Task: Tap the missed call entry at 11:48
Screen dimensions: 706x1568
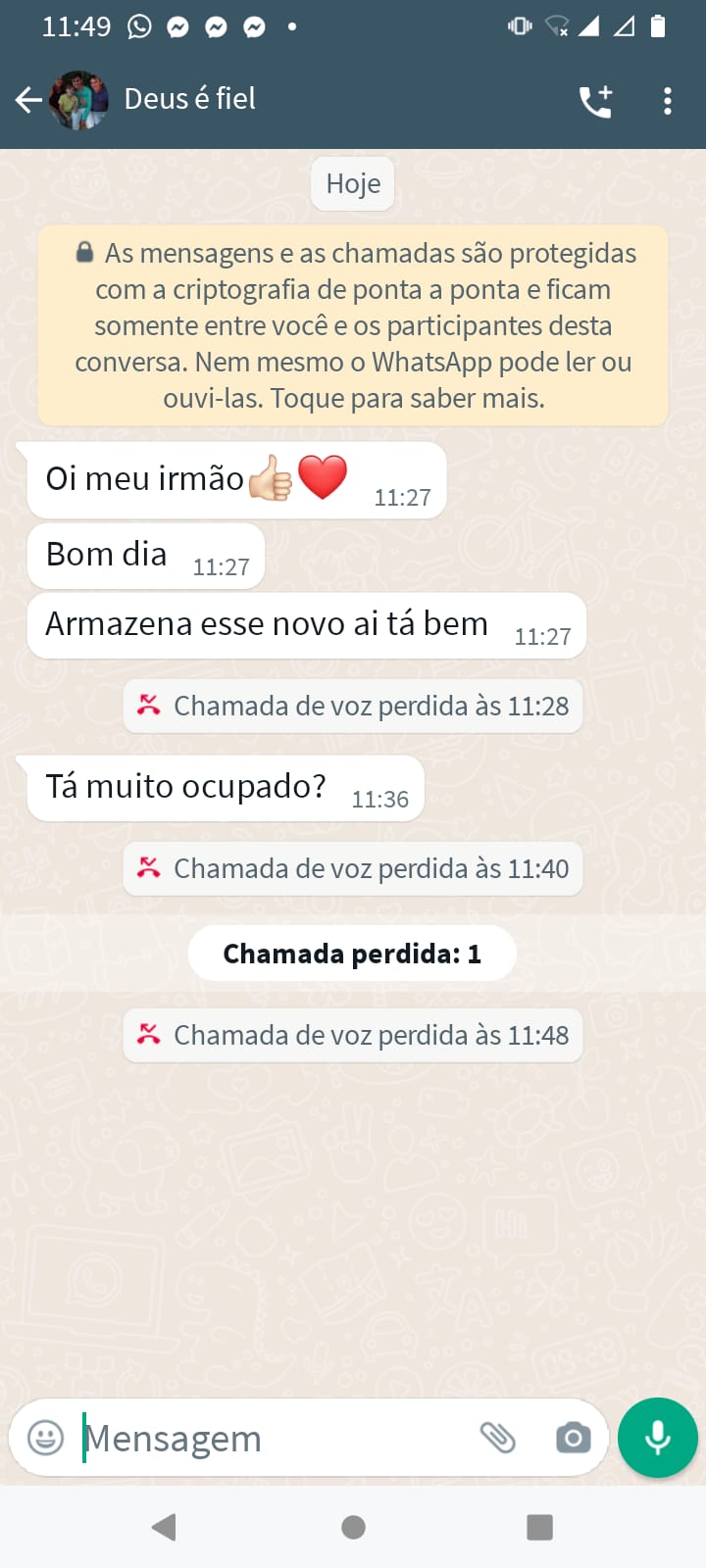Action: pos(353,1034)
